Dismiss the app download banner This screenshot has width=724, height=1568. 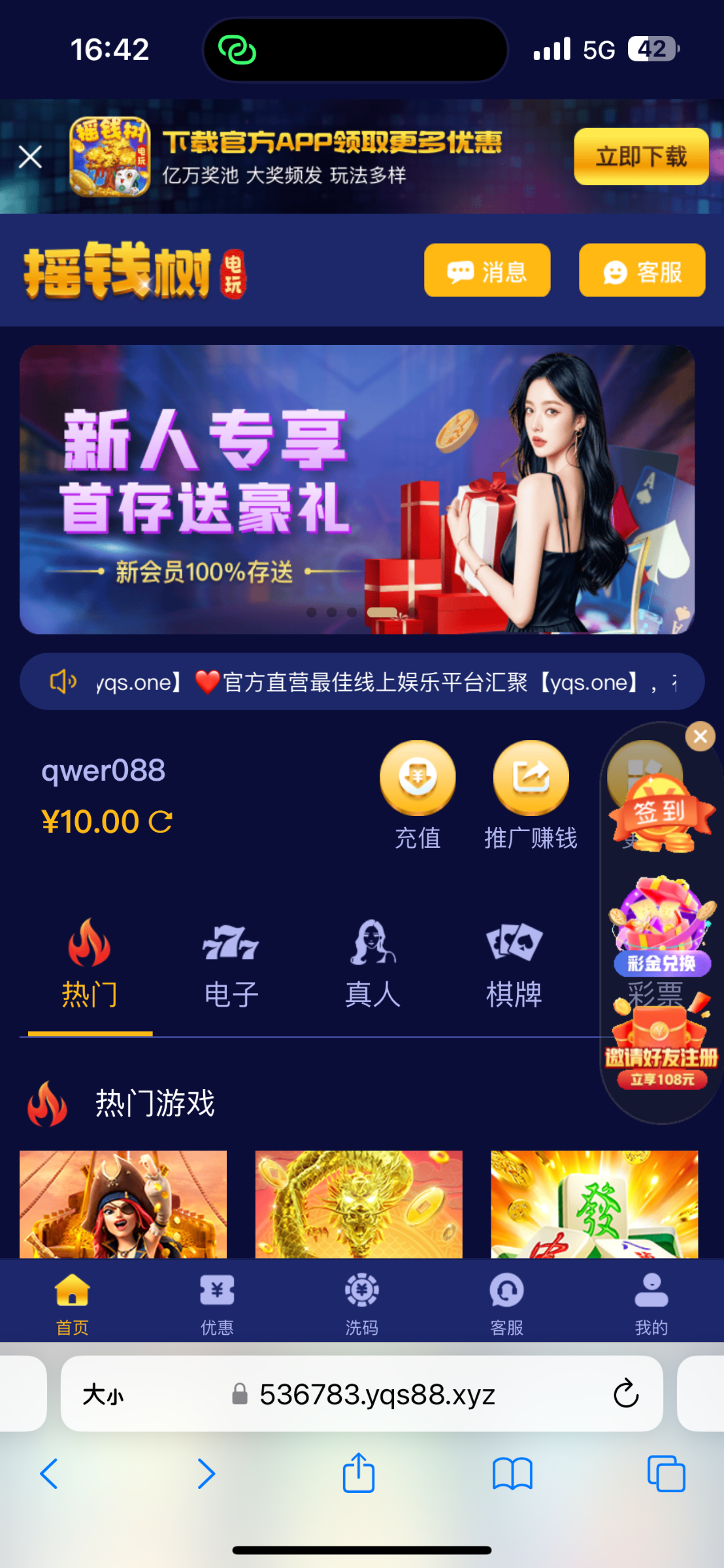coord(30,157)
